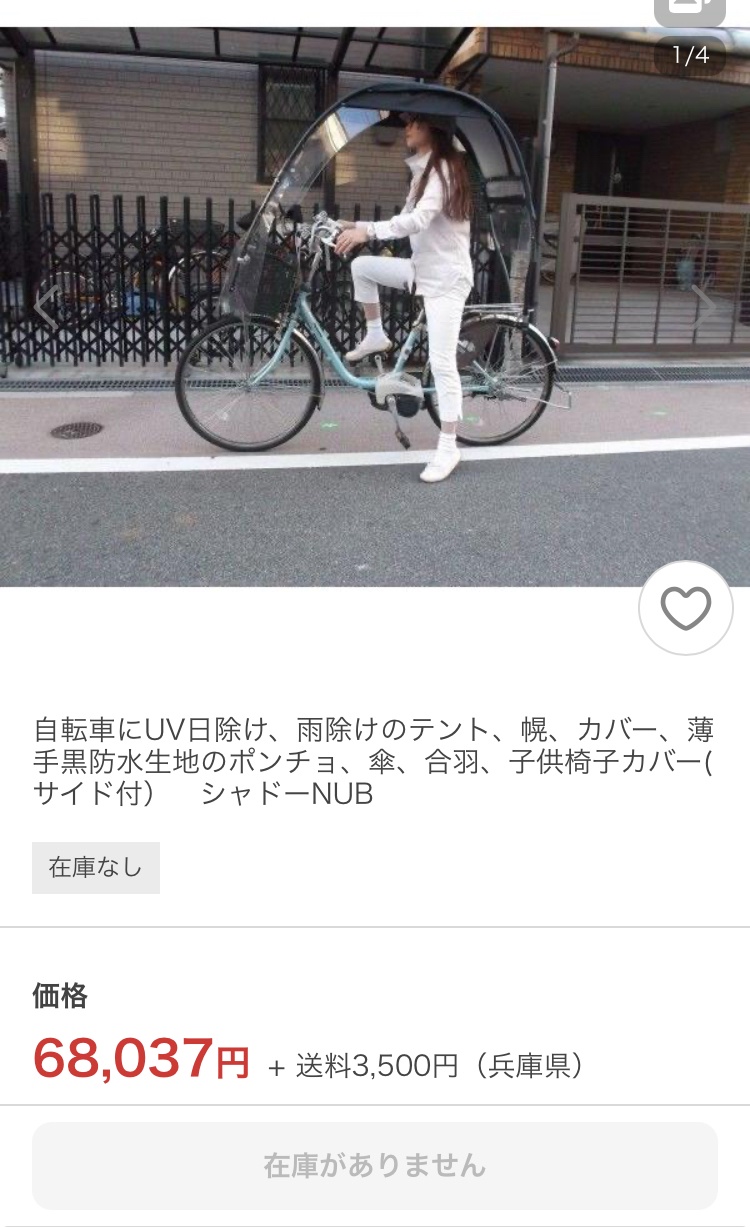Show the next product photo
The width and height of the screenshot is (750, 1227).
tap(706, 306)
